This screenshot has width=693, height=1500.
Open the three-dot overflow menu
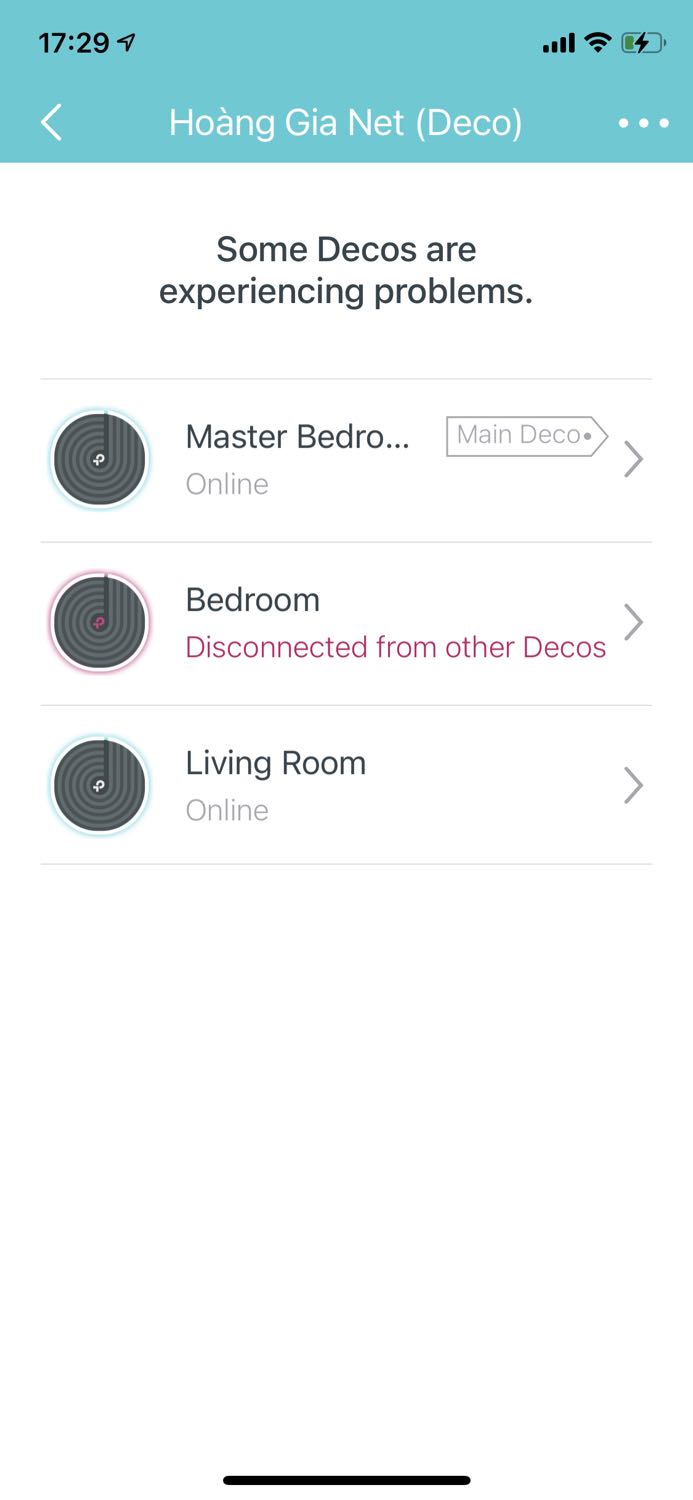(643, 123)
